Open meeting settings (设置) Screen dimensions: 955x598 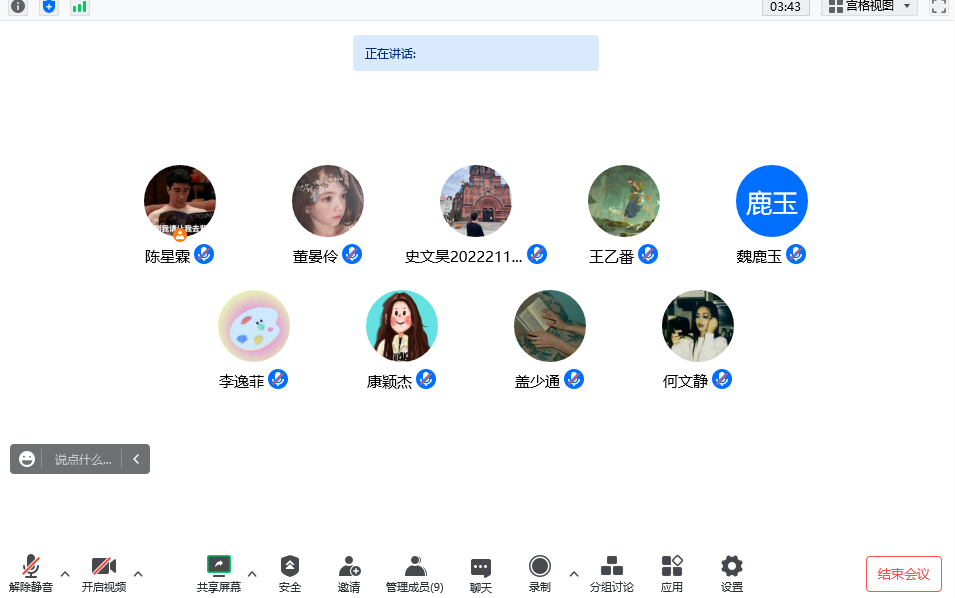click(x=732, y=573)
